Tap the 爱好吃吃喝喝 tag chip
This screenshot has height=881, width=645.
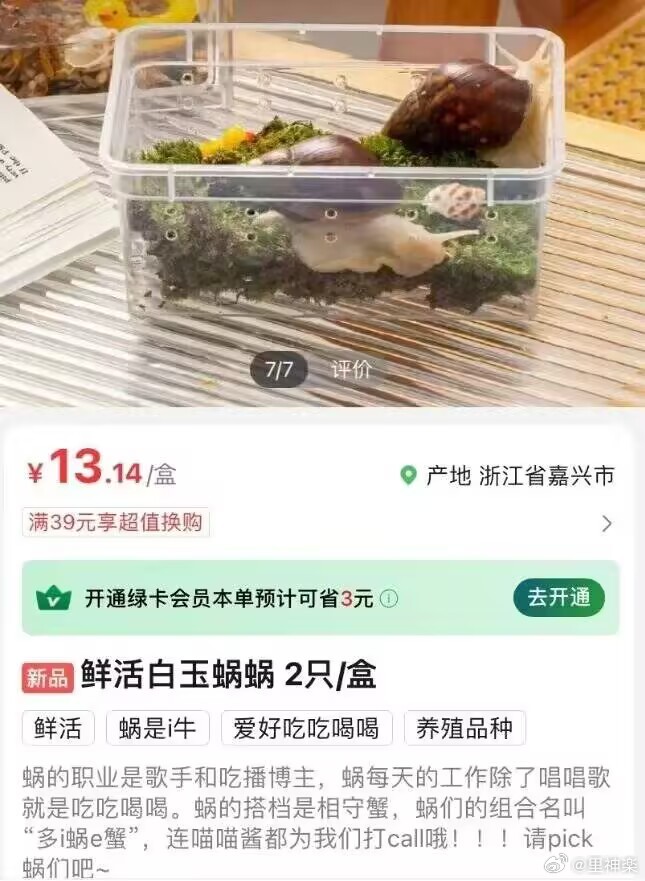[x=306, y=728]
